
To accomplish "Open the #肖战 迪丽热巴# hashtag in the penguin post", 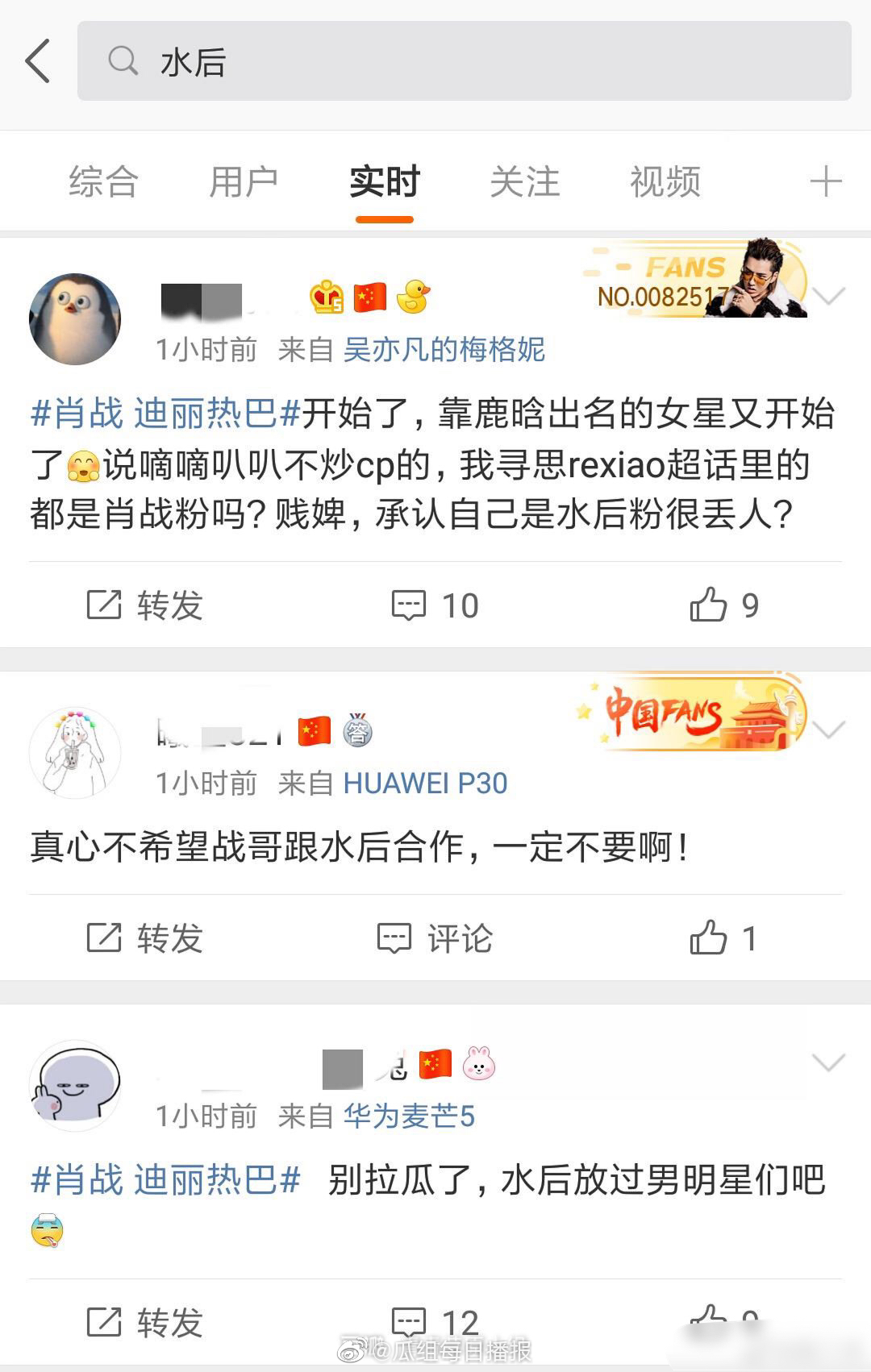I will coord(165,414).
